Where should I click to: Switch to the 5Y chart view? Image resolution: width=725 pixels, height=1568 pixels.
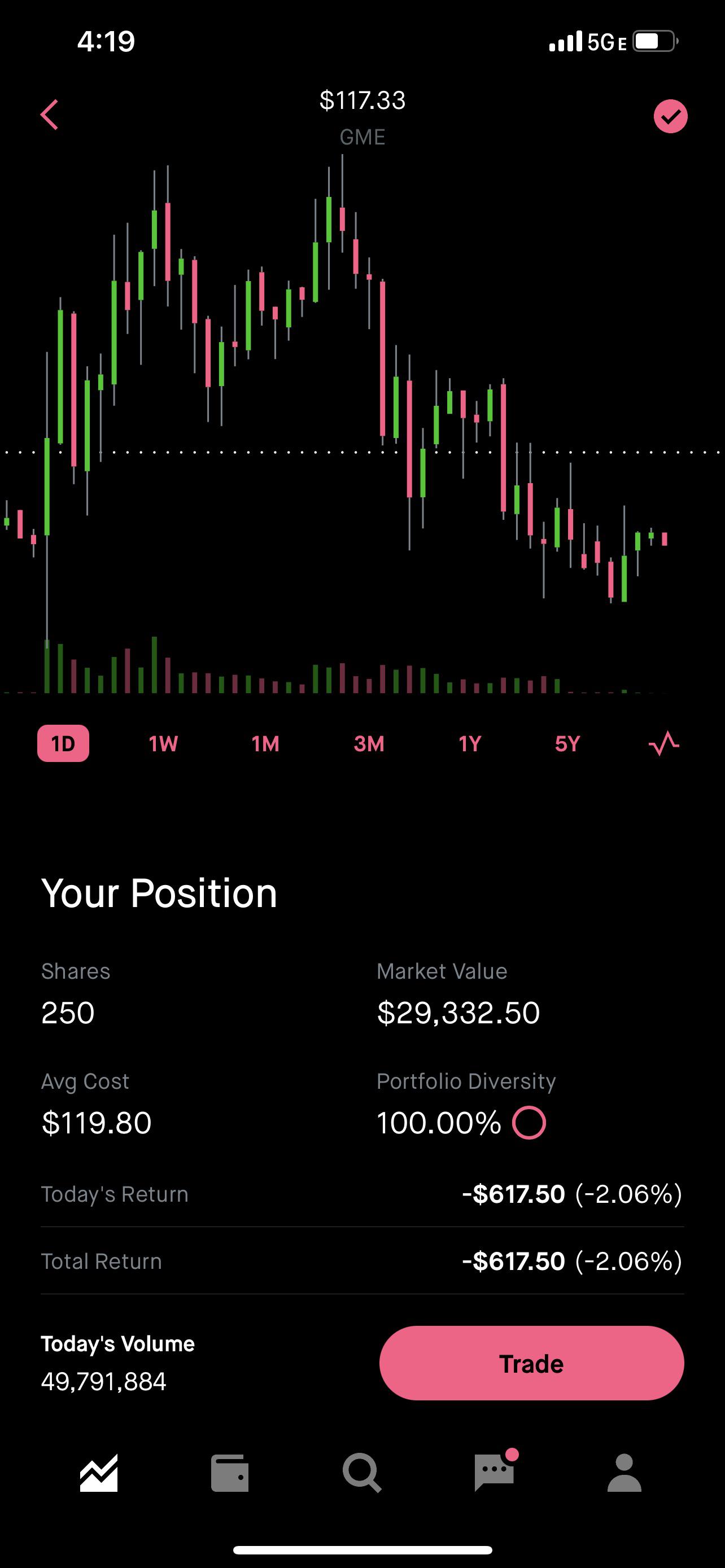[567, 743]
